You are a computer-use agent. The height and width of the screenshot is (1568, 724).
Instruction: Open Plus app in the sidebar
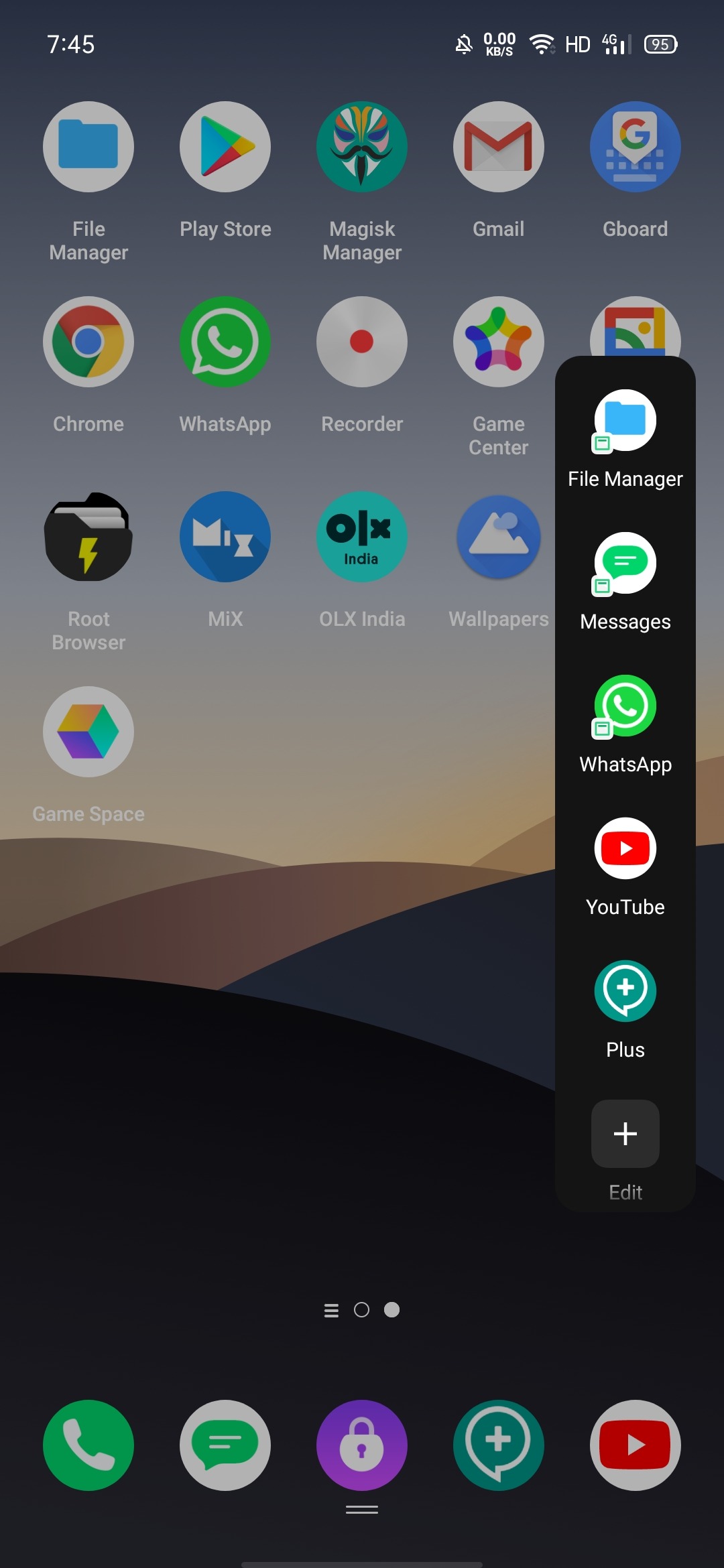[x=625, y=991]
